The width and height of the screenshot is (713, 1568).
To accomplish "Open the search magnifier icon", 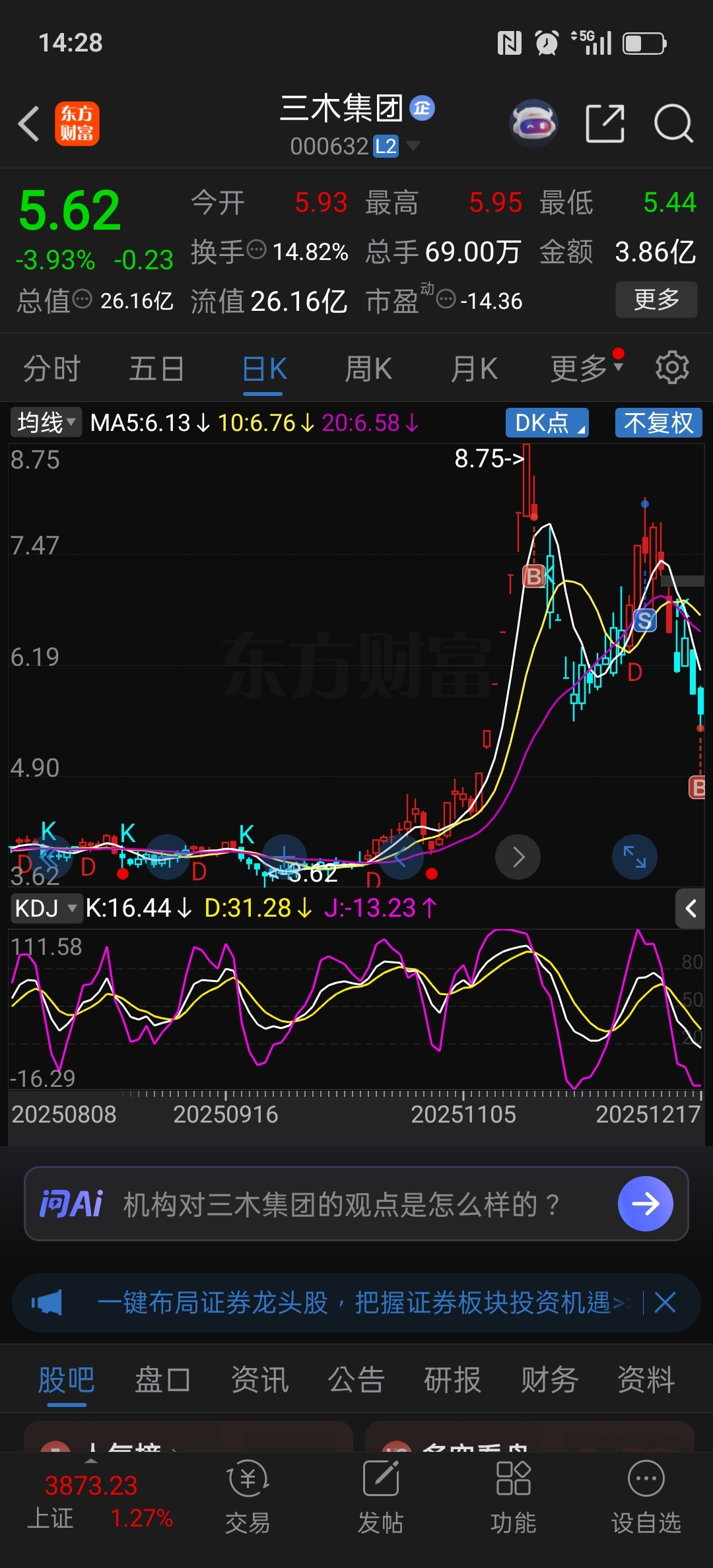I will (673, 123).
